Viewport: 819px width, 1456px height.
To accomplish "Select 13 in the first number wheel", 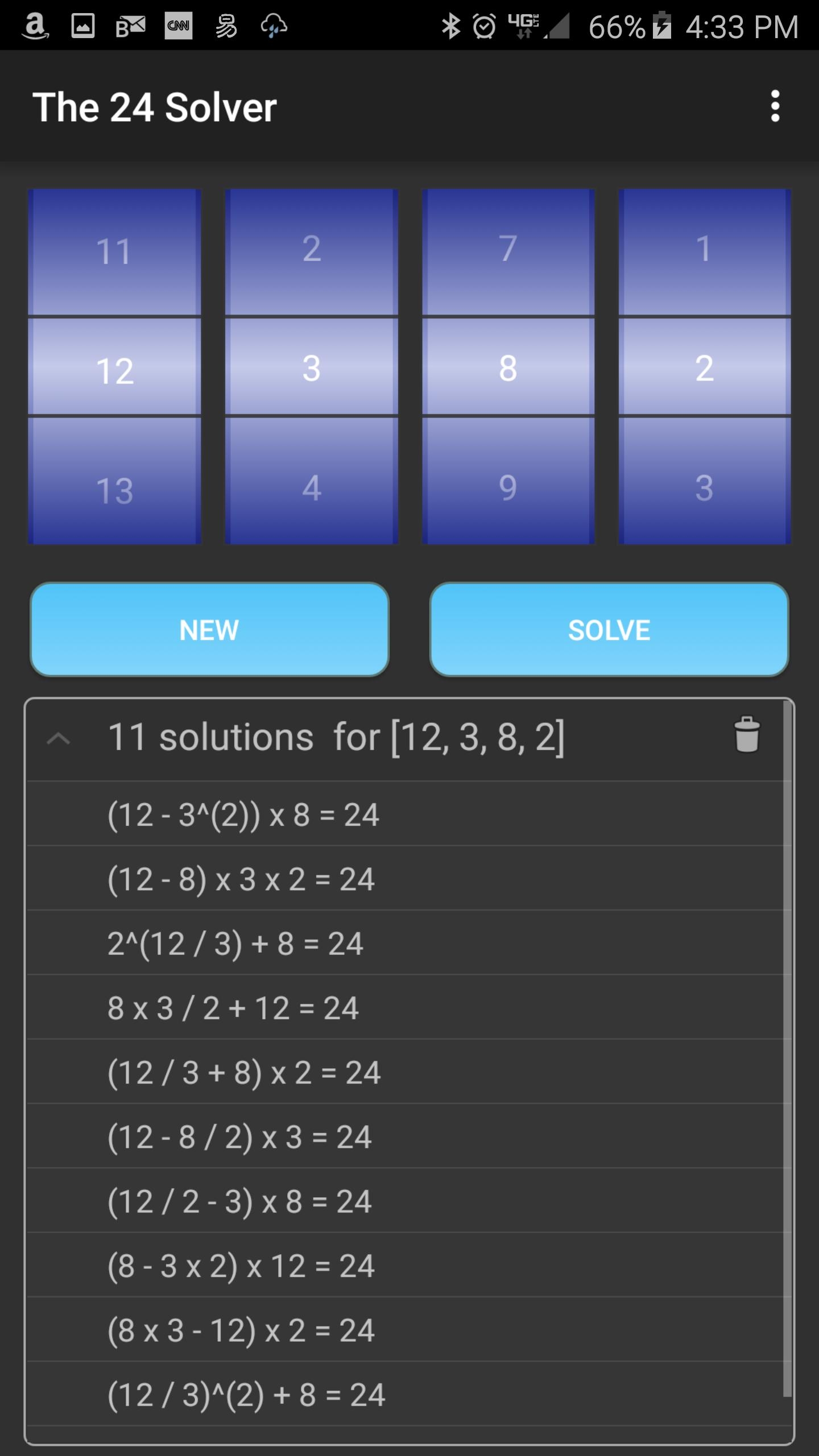I will tap(114, 490).
